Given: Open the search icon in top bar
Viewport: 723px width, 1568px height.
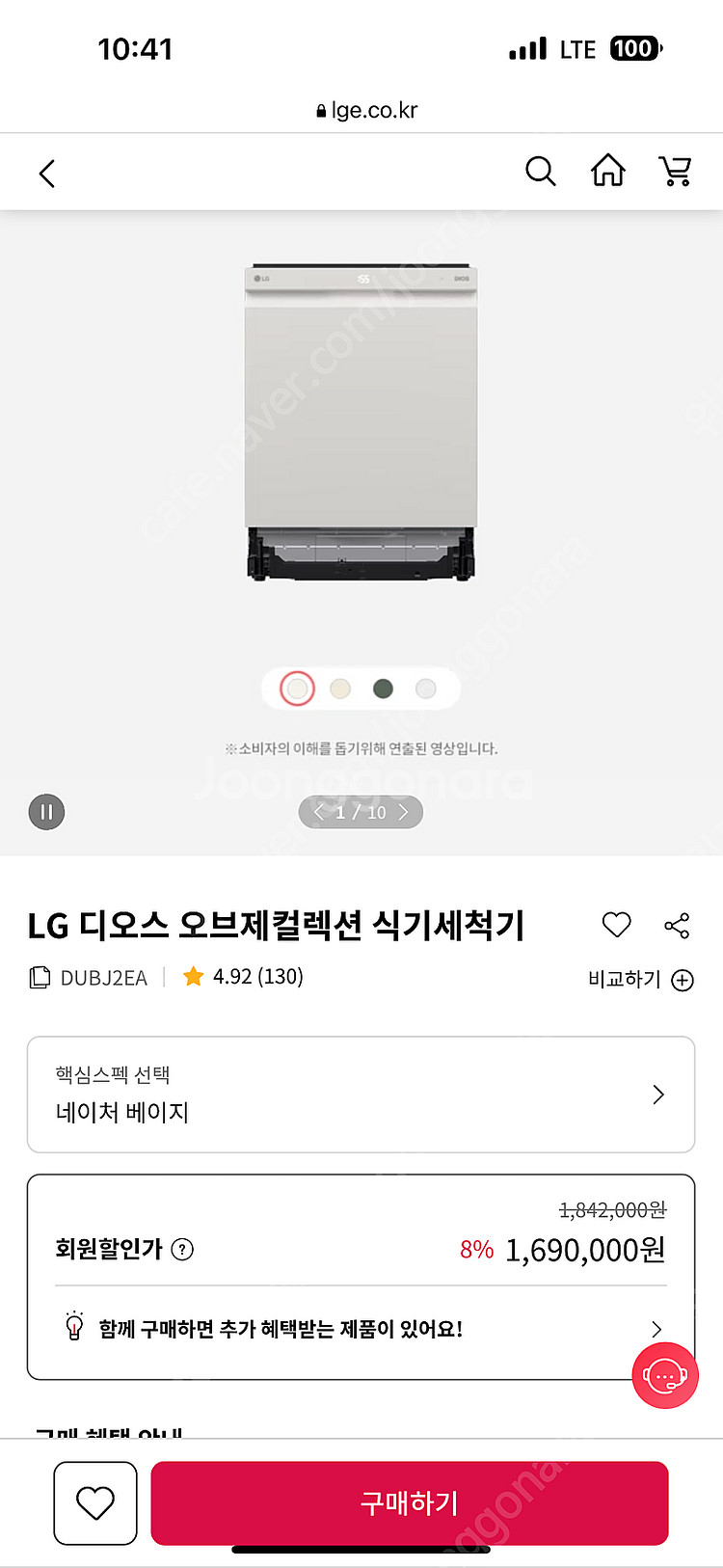Looking at the screenshot, I should tap(540, 172).
